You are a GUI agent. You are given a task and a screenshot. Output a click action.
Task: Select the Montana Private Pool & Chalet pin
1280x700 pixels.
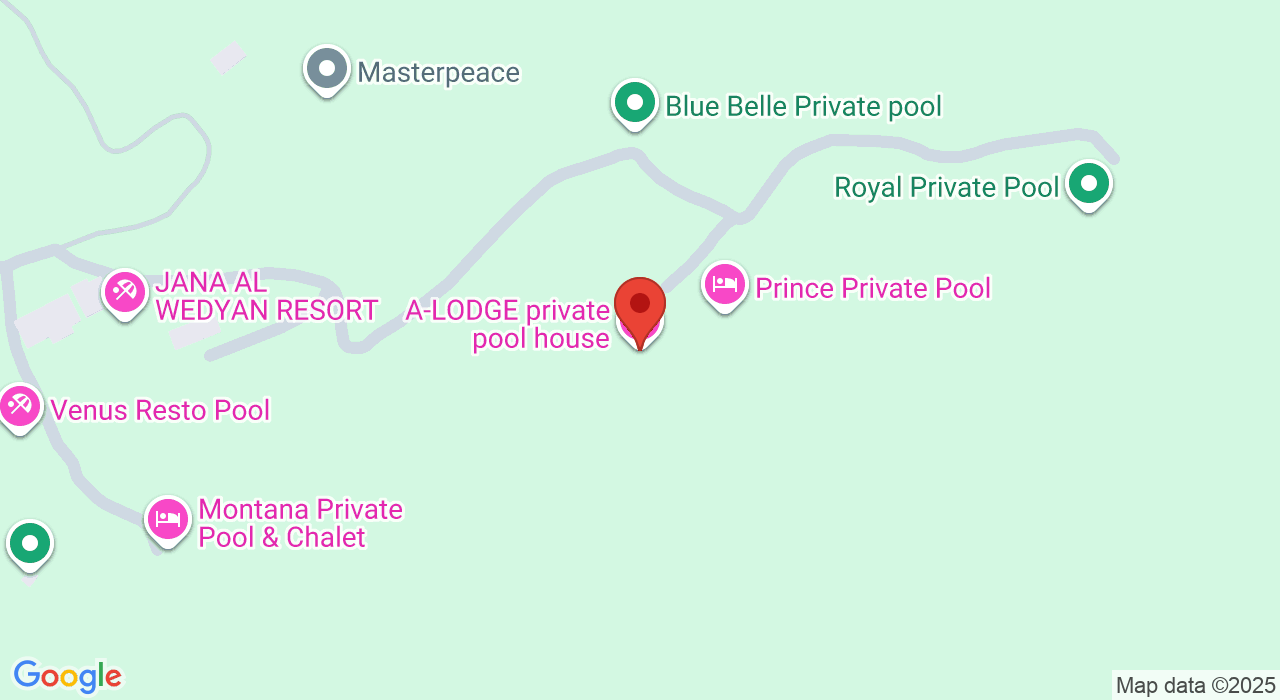(x=168, y=520)
